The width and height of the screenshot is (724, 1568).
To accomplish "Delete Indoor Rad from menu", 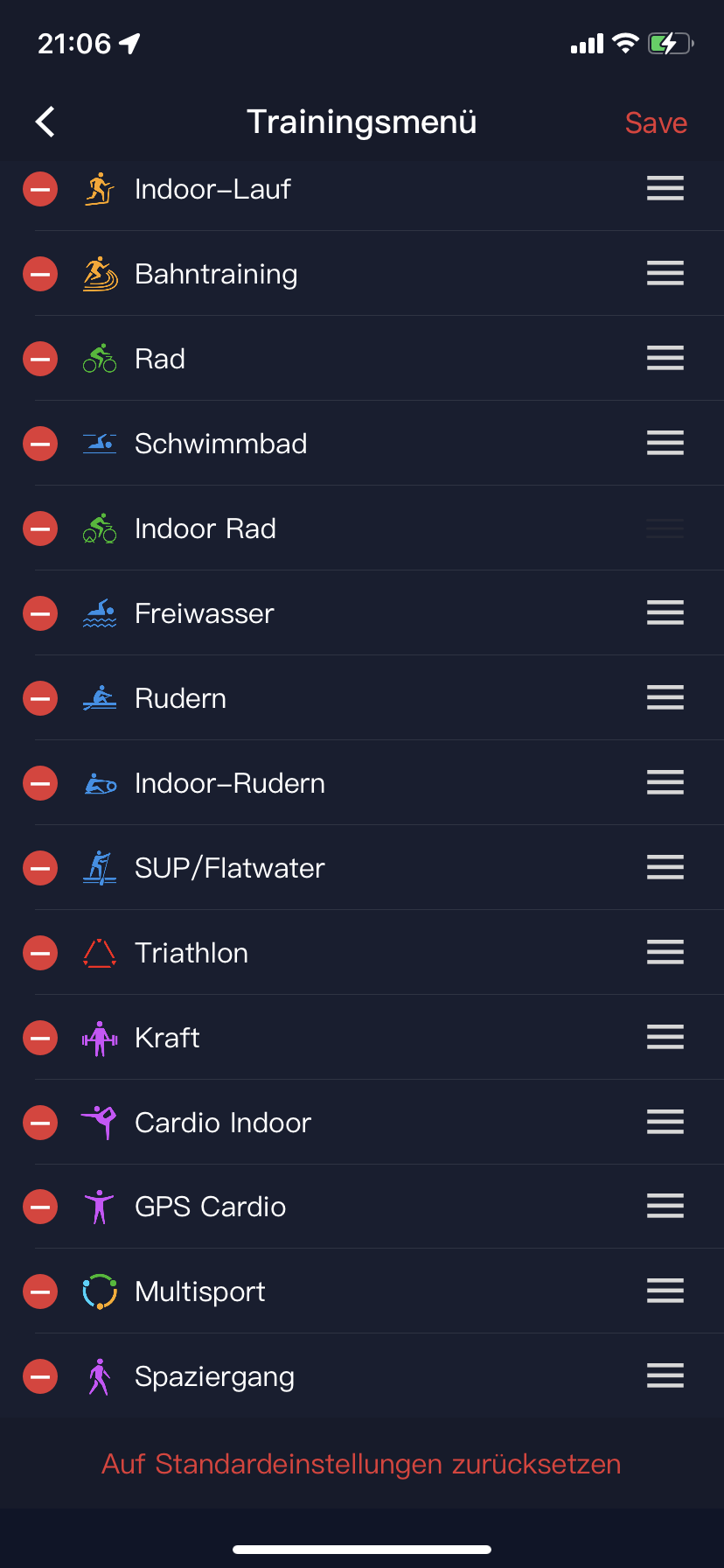I will click(x=40, y=528).
